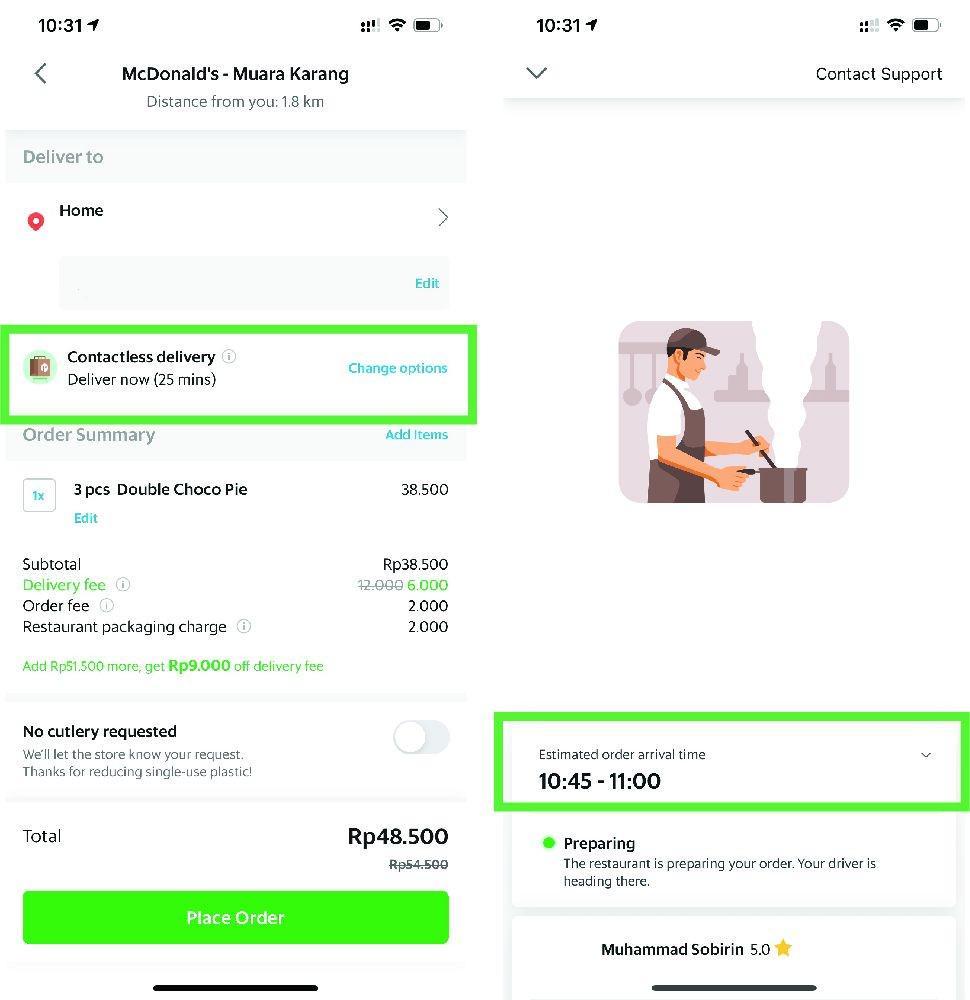Change quantity of Double Choco Pie

tap(39, 495)
